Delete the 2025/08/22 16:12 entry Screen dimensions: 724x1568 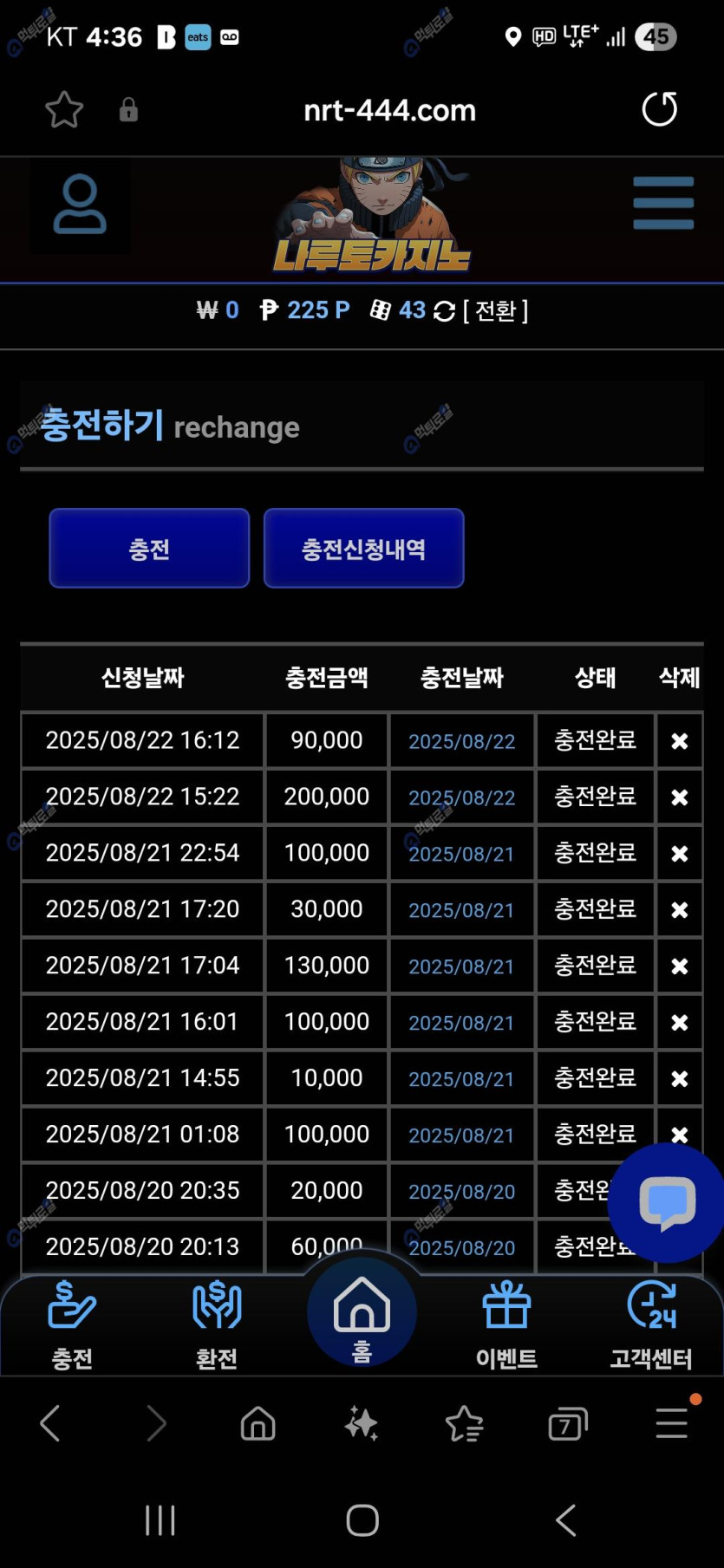click(x=680, y=741)
